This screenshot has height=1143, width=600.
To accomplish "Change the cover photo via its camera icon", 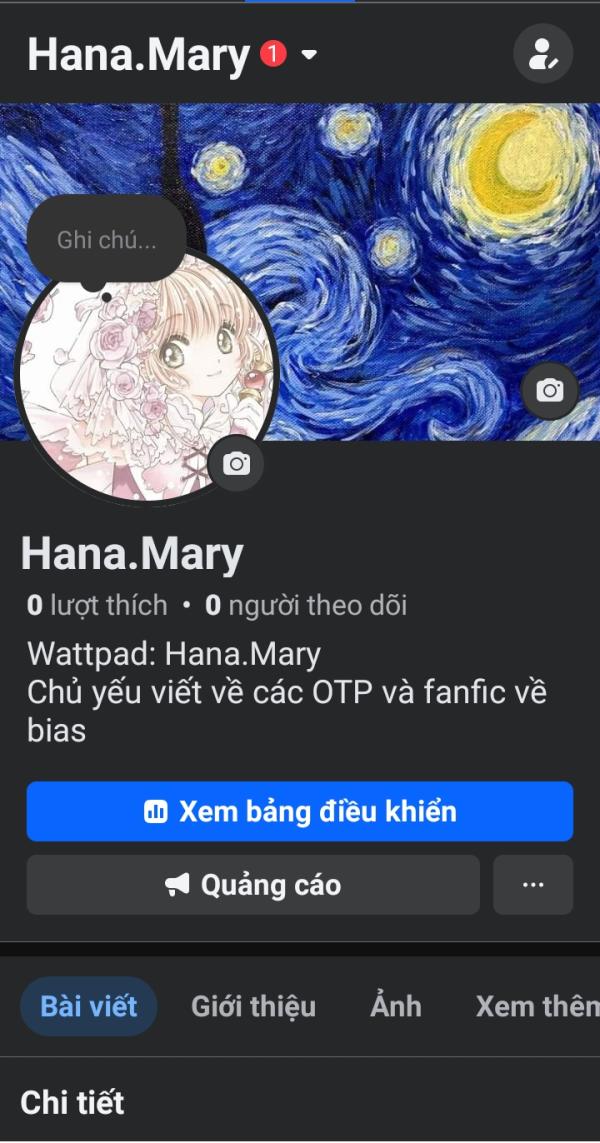I will 550,391.
